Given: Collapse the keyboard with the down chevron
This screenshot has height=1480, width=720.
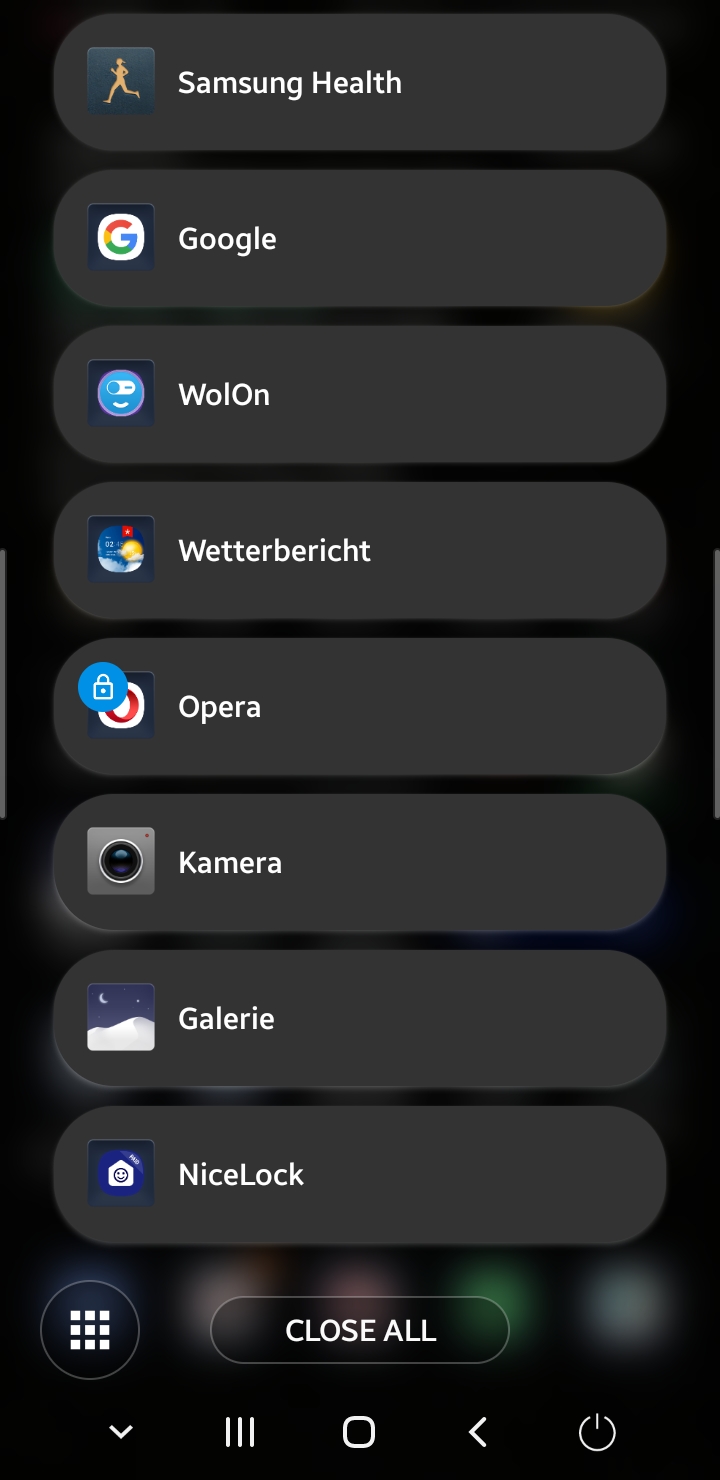Looking at the screenshot, I should tap(120, 1430).
